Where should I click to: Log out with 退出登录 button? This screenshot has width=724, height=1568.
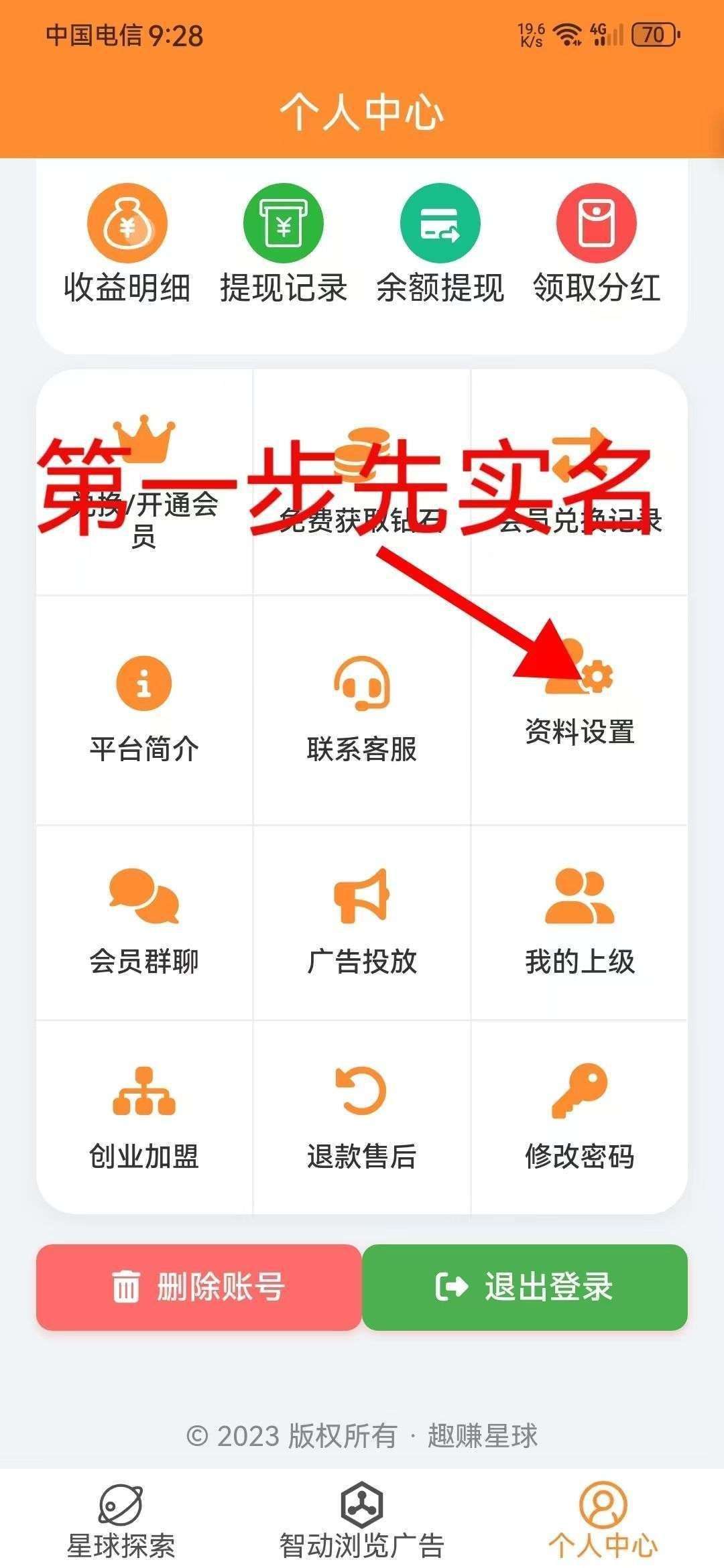pyautogui.click(x=525, y=1287)
